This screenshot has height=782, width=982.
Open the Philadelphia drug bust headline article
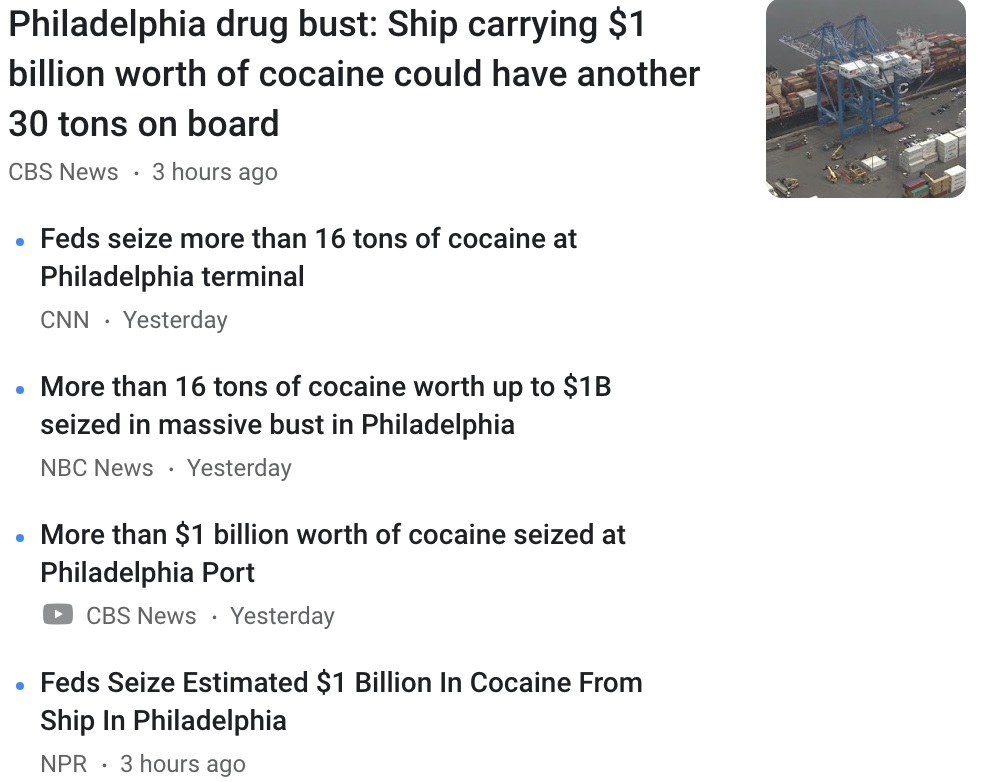pyautogui.click(x=354, y=74)
